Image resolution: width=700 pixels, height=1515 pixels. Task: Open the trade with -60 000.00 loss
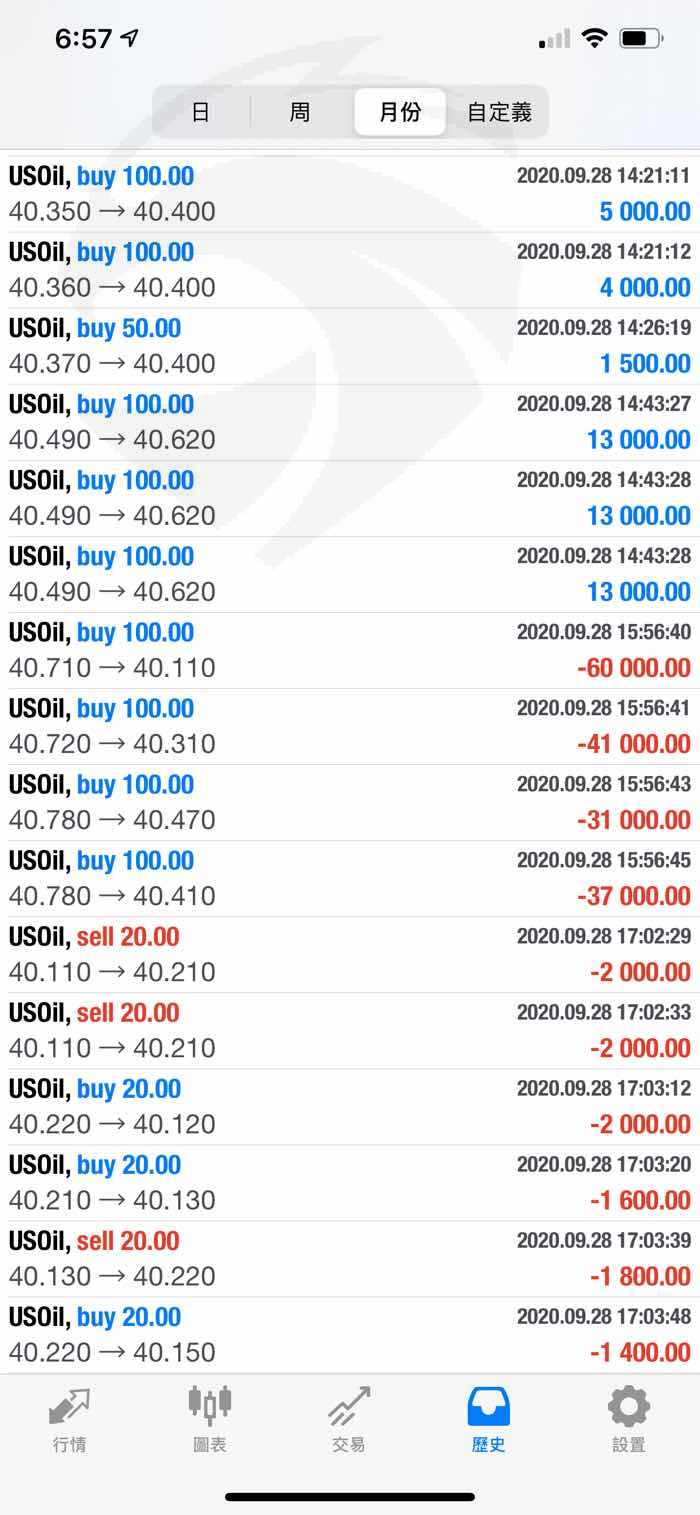click(x=350, y=650)
